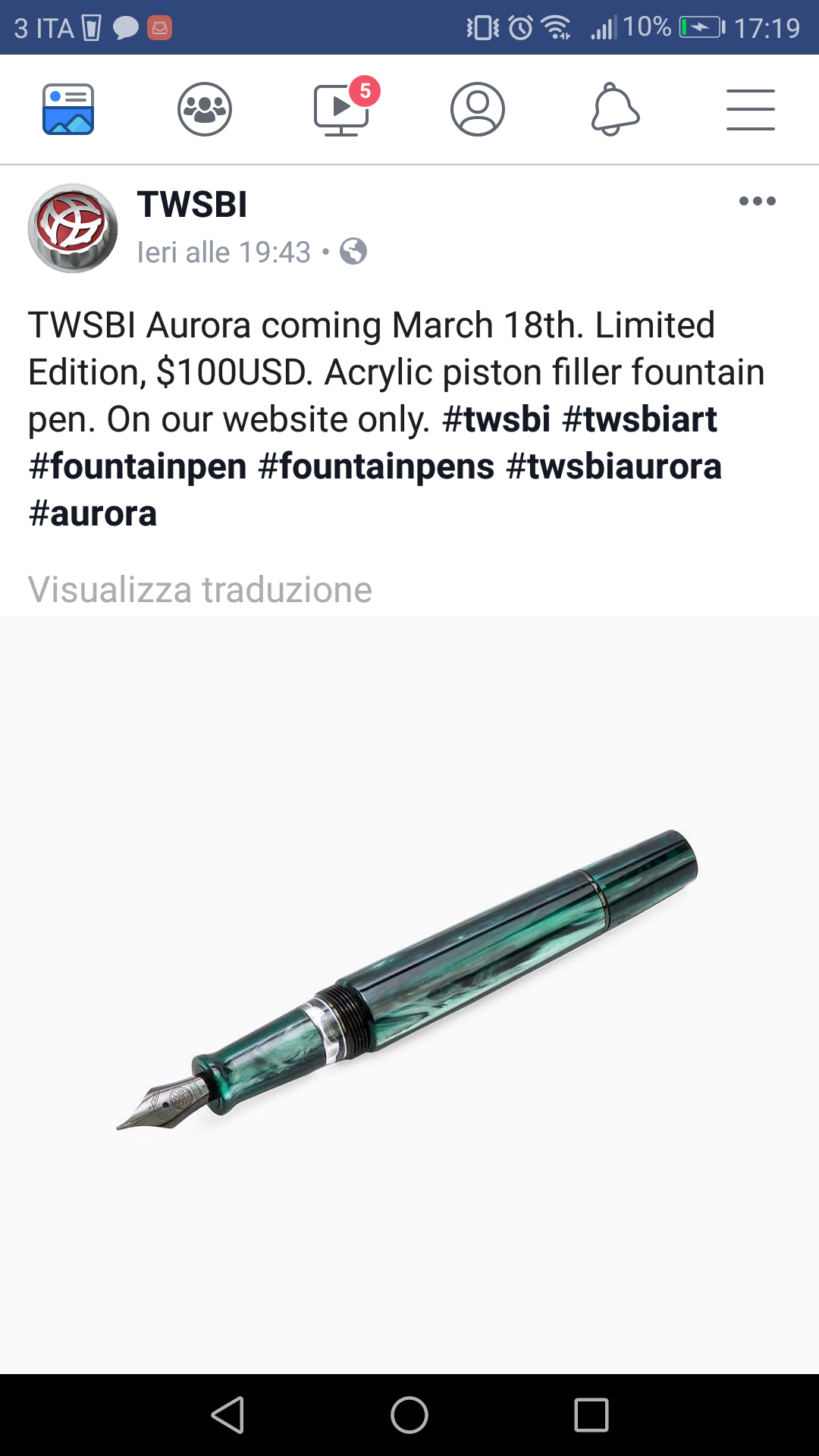Open the Watch videos tab
819x1456 pixels.
pos(341,109)
